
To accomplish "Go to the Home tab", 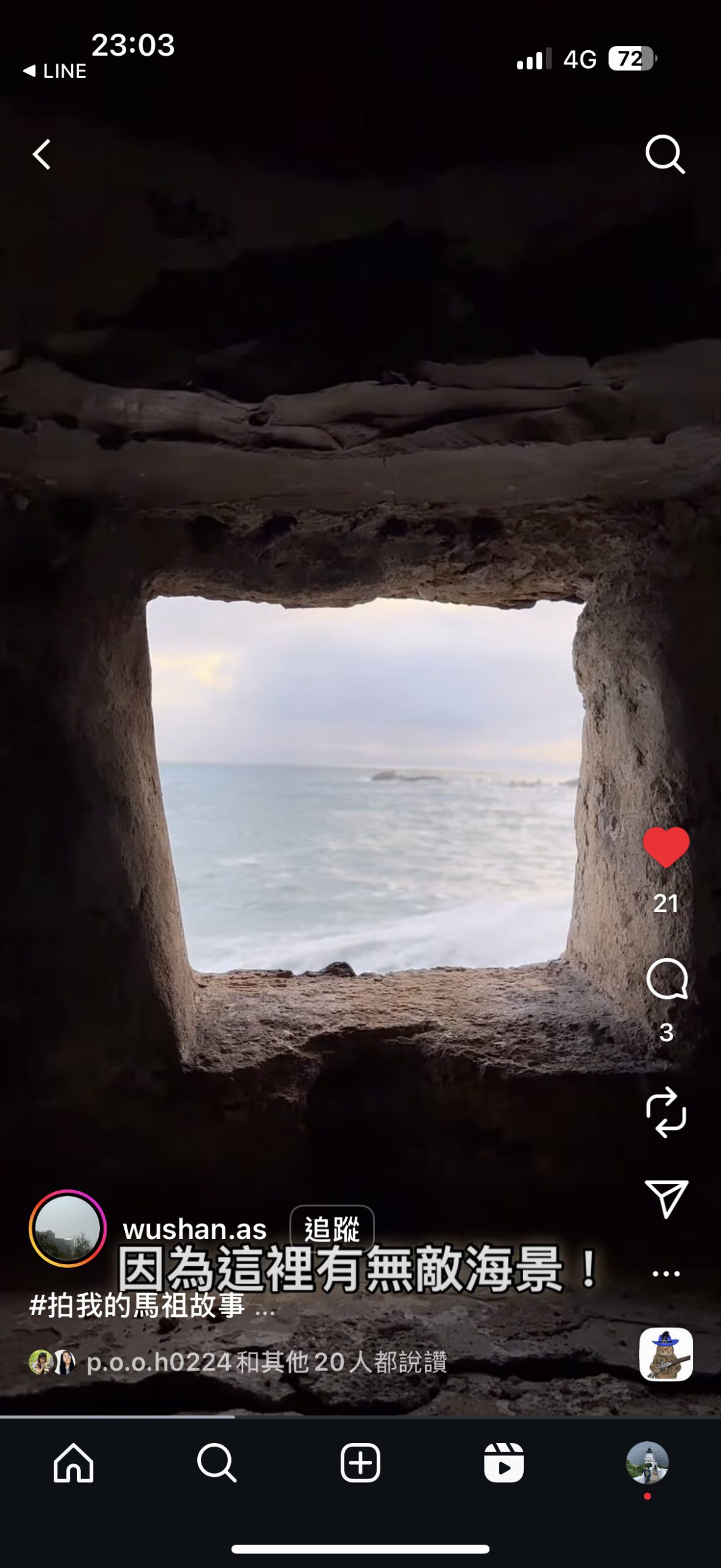I will [73, 1463].
